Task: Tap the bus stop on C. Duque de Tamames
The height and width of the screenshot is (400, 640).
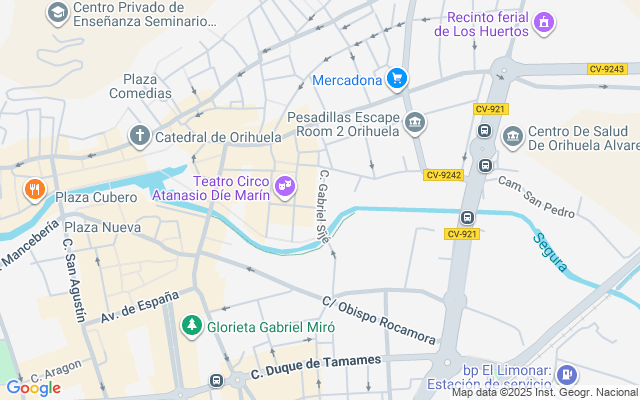Action: pyautogui.click(x=216, y=381)
